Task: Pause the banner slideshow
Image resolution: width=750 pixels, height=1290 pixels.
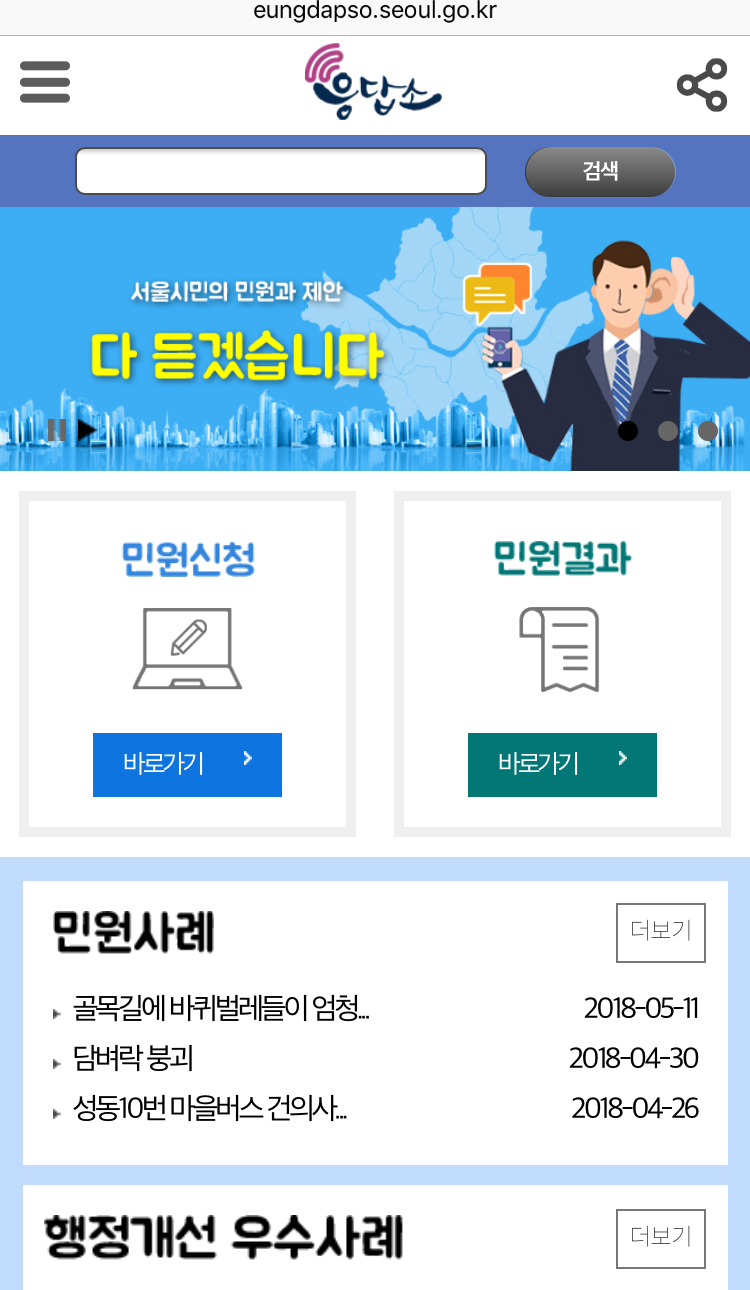Action: [x=56, y=430]
